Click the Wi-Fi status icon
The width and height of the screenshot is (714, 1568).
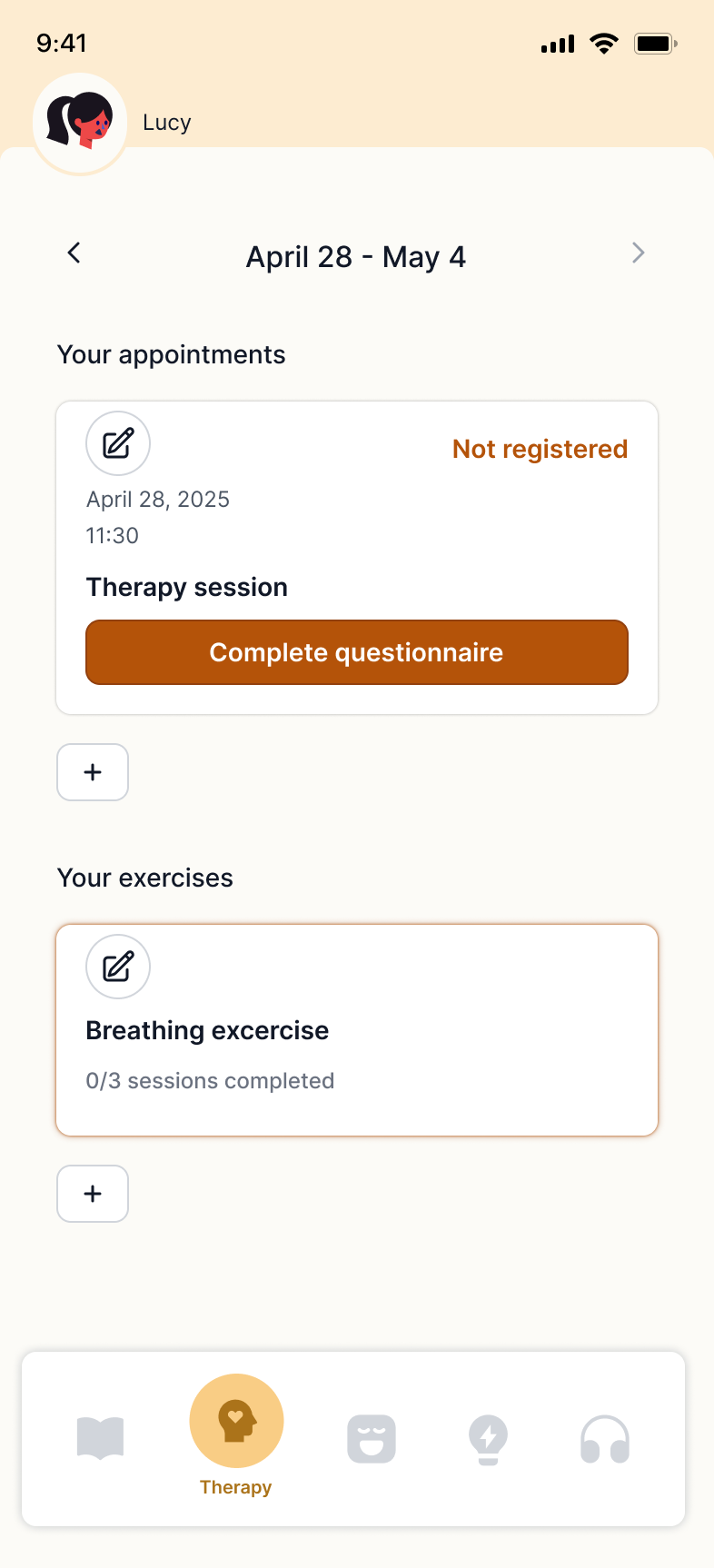point(604,43)
